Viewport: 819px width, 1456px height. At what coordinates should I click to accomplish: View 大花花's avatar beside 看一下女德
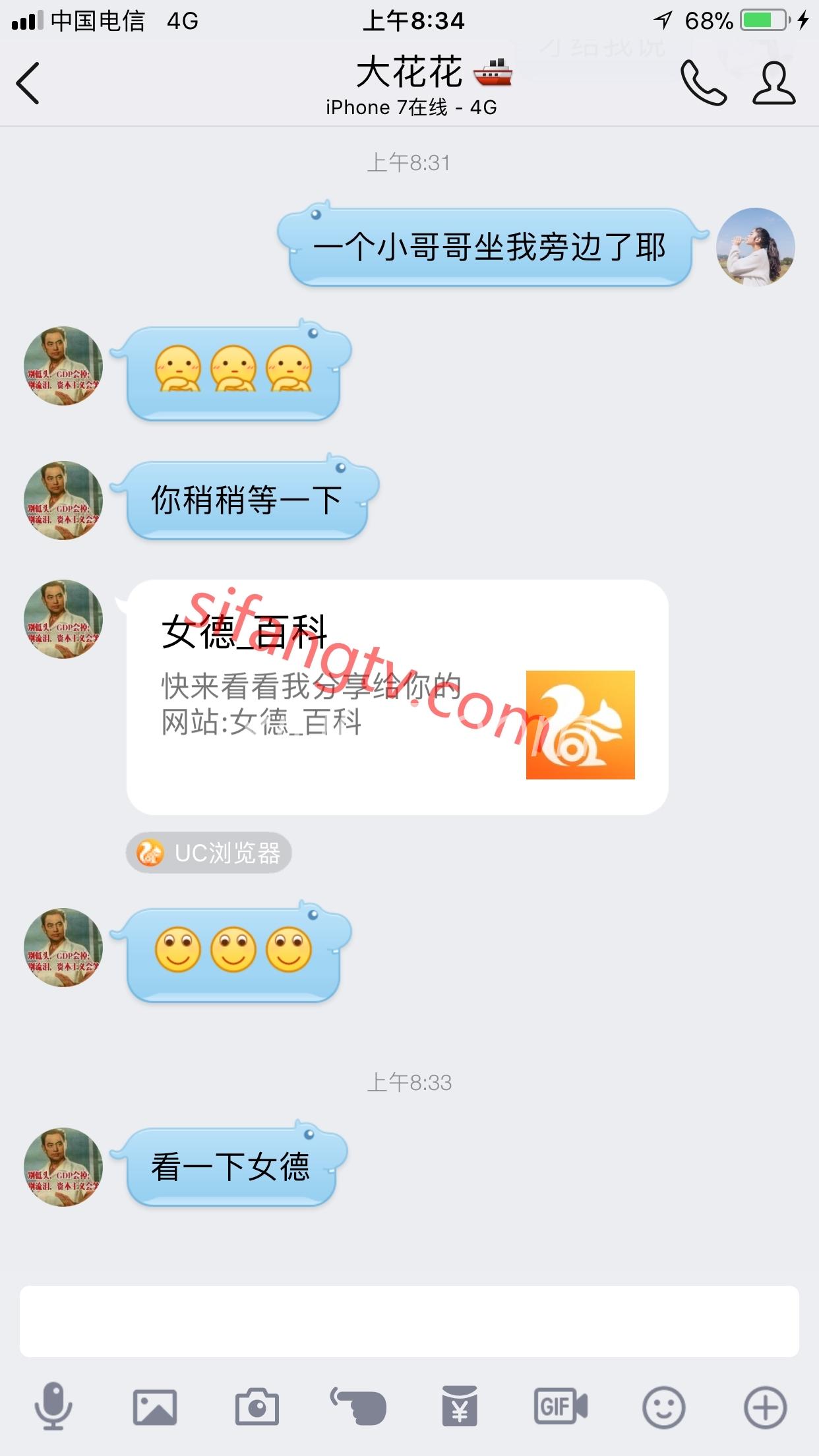63,1167
